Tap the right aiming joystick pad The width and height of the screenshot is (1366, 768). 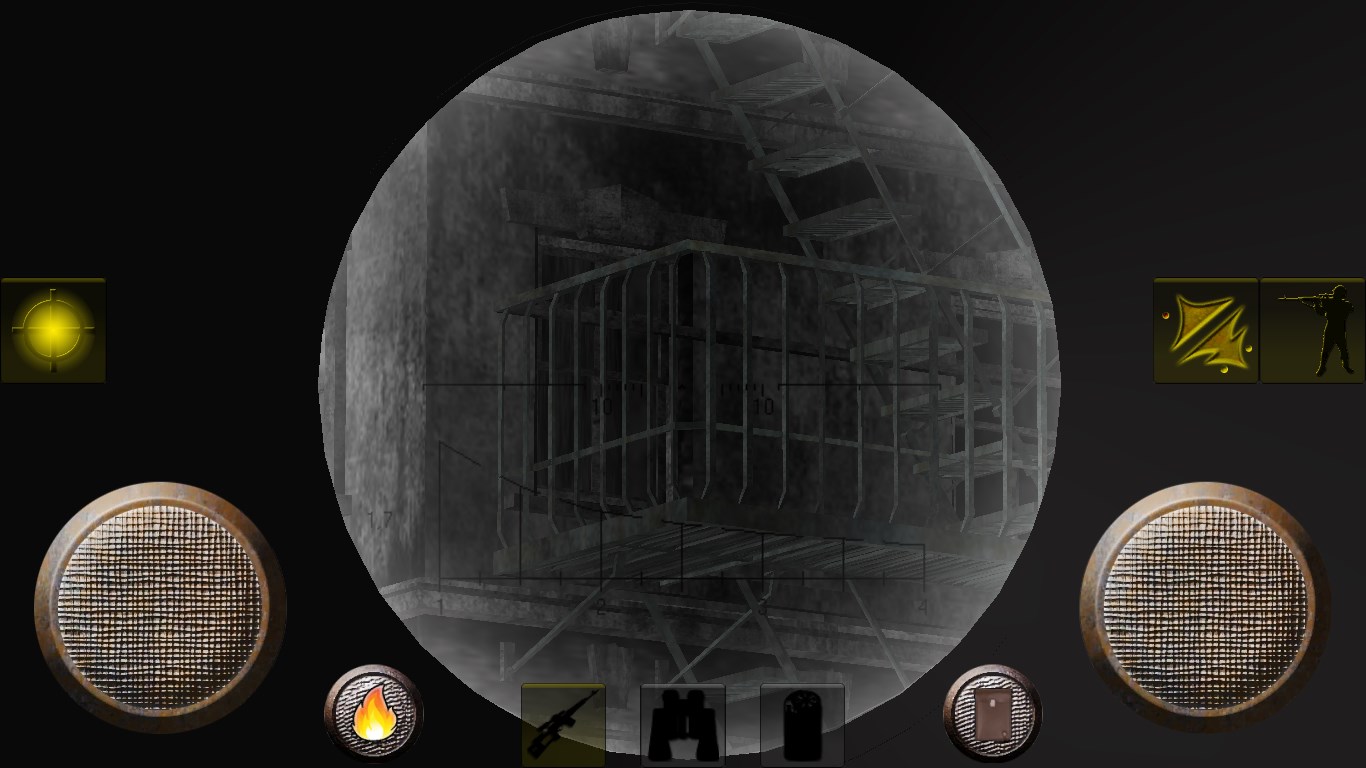(x=1205, y=607)
